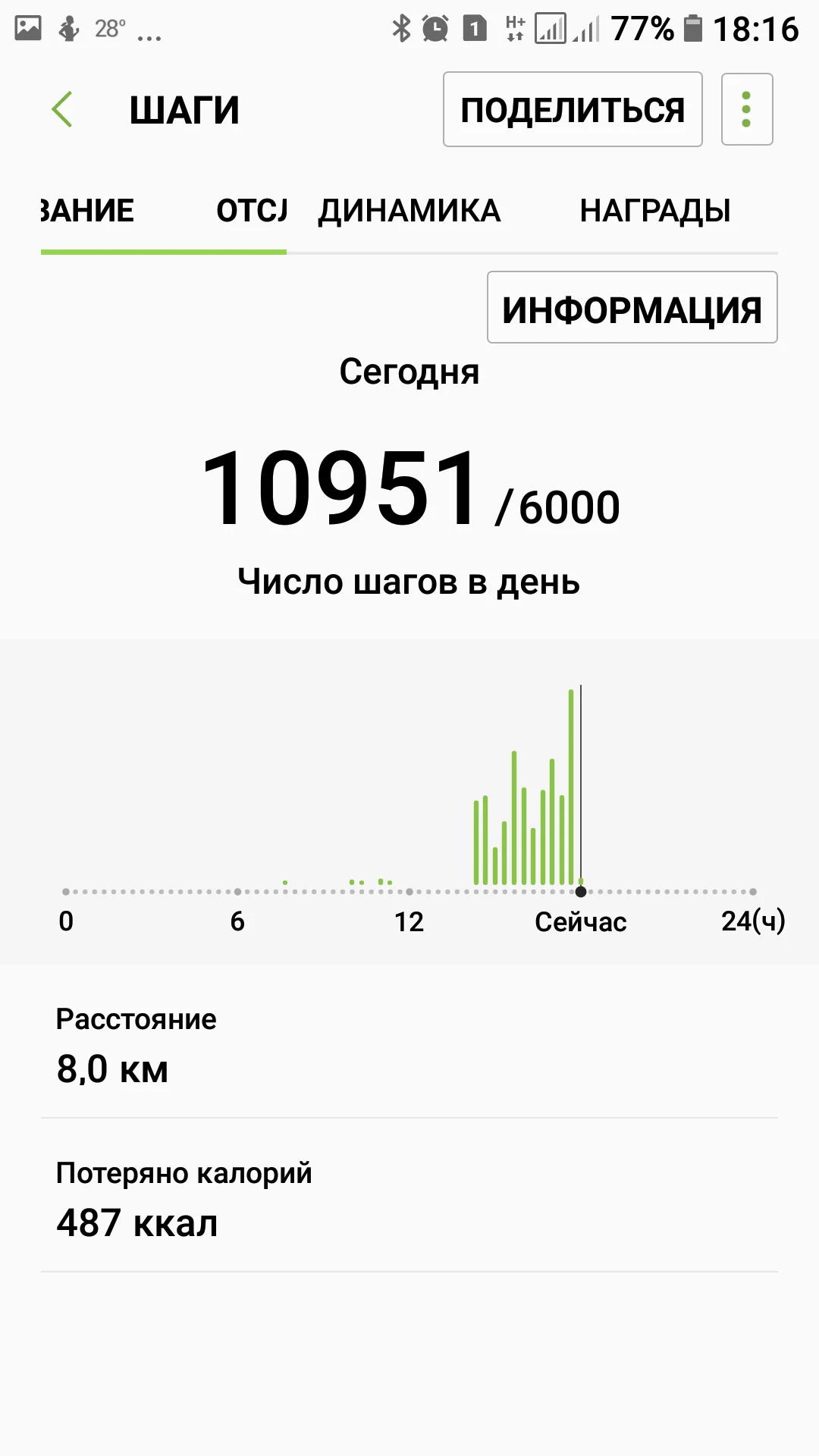Tap the ПОДЕЛИТЬСЯ share button
819x1456 pixels.
(573, 108)
